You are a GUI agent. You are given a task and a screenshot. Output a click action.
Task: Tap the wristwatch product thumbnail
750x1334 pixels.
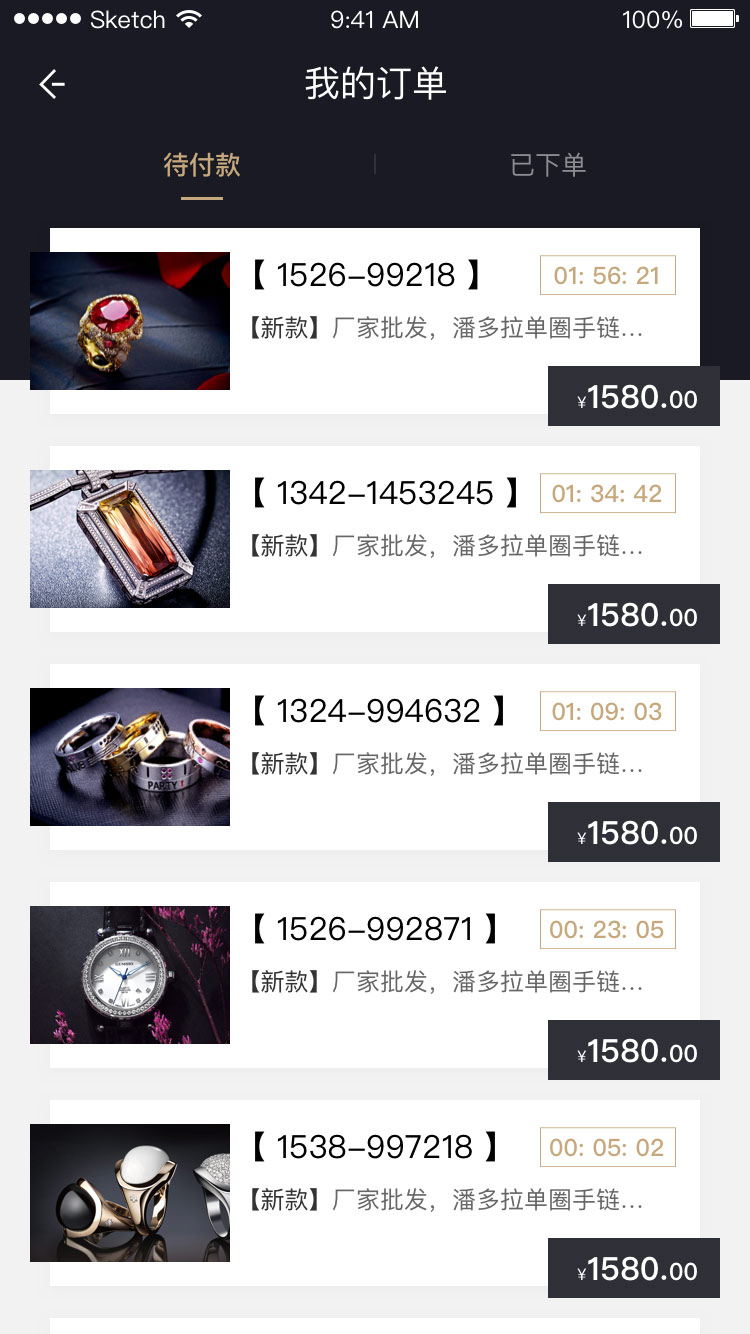pyautogui.click(x=129, y=974)
